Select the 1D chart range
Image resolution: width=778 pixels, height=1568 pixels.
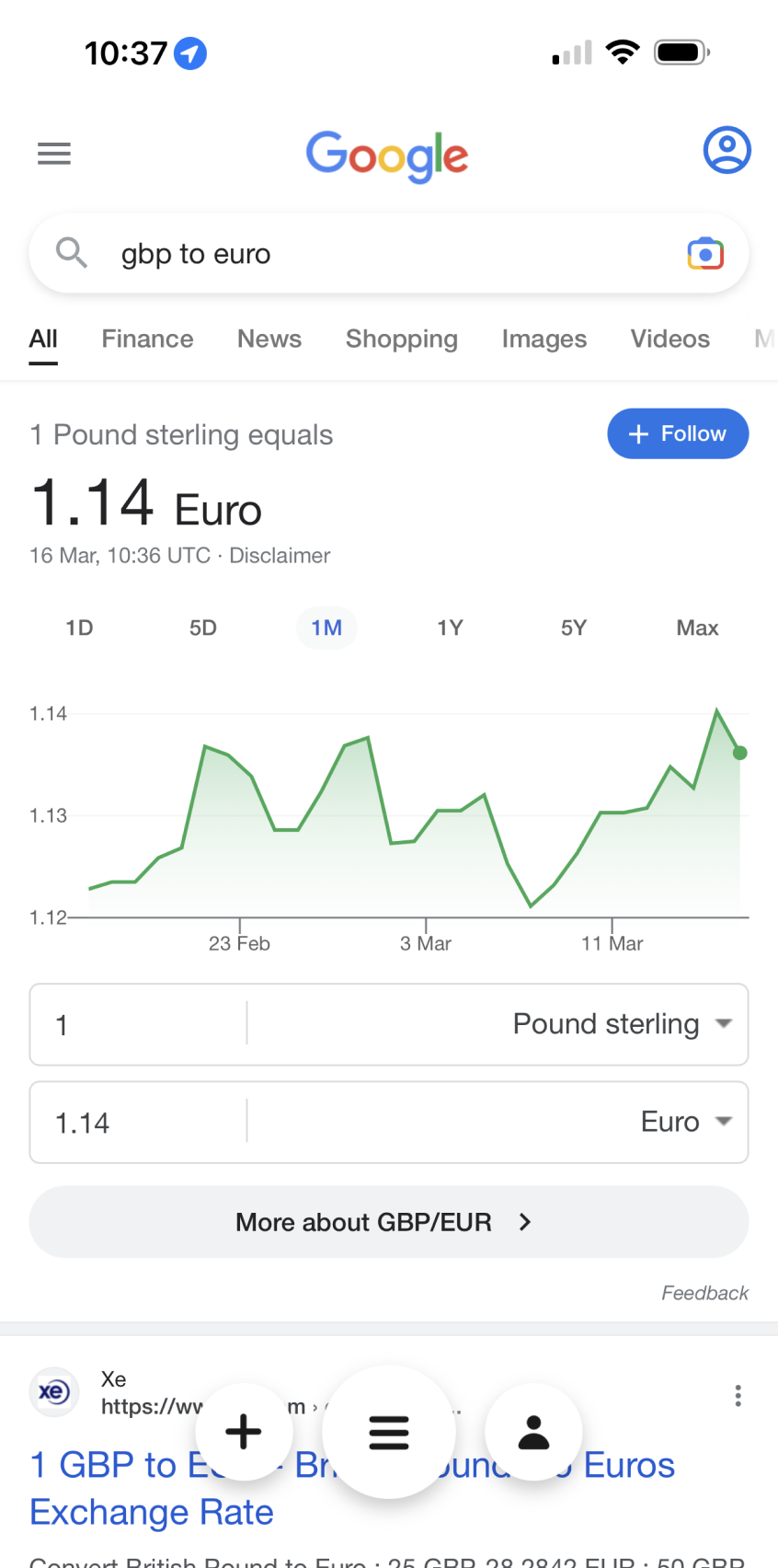pyautogui.click(x=79, y=628)
